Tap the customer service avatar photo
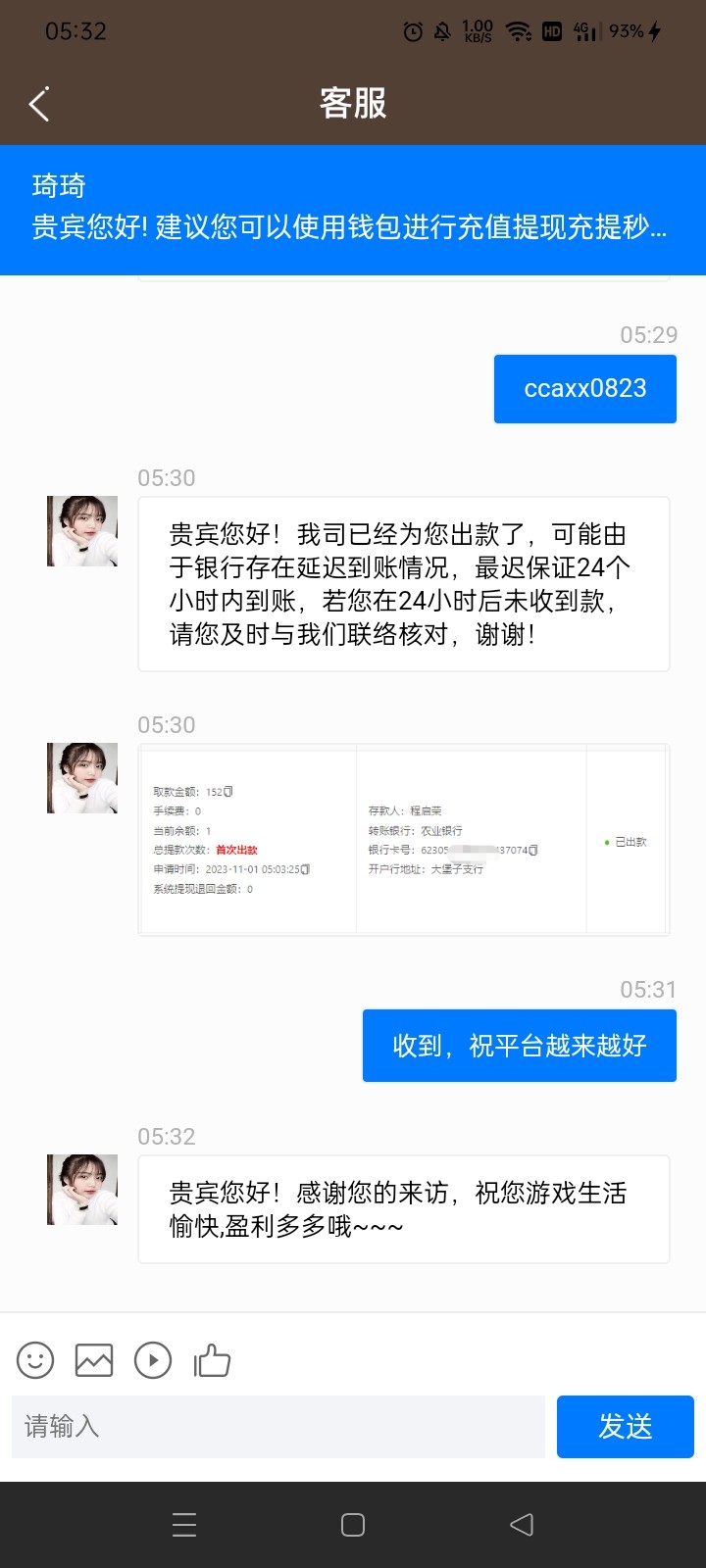Viewport: 706px width, 1568px height. pyautogui.click(x=81, y=531)
